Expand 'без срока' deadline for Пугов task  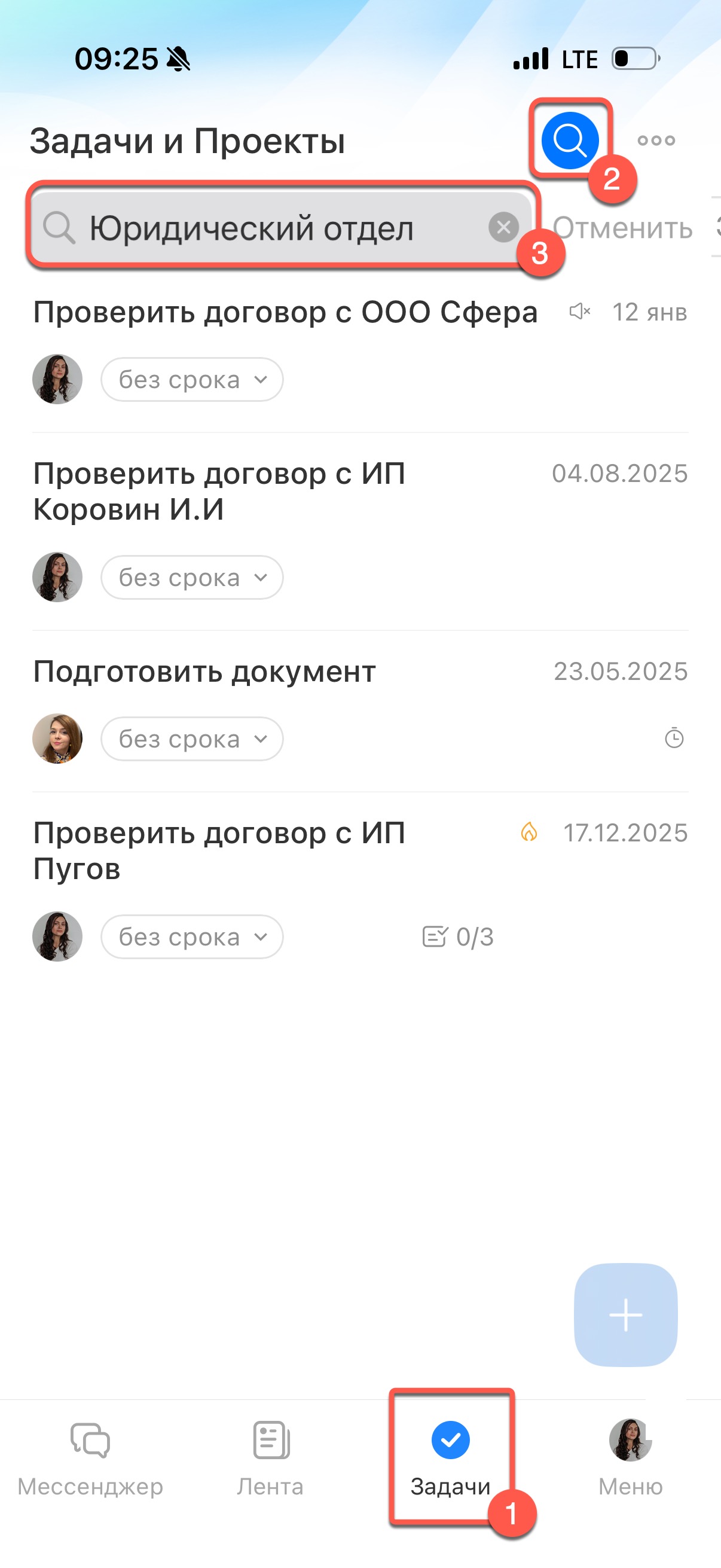click(192, 936)
